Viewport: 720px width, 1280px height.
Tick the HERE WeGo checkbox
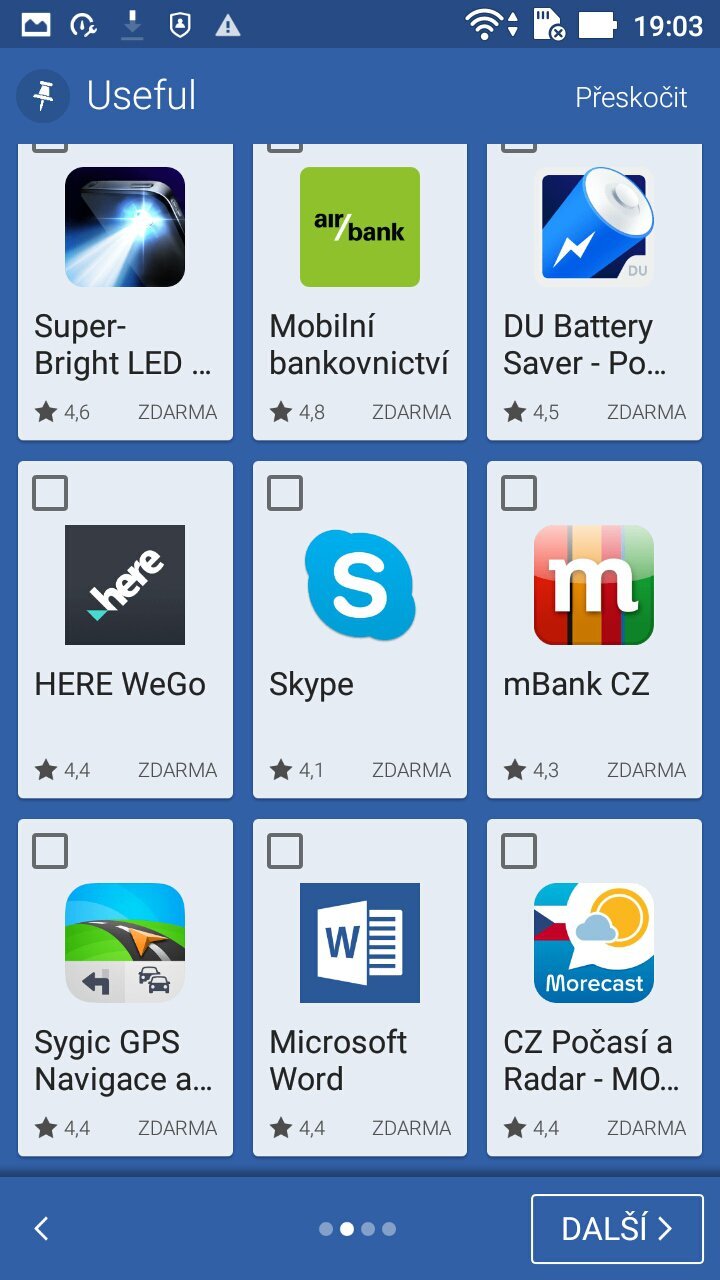50,493
